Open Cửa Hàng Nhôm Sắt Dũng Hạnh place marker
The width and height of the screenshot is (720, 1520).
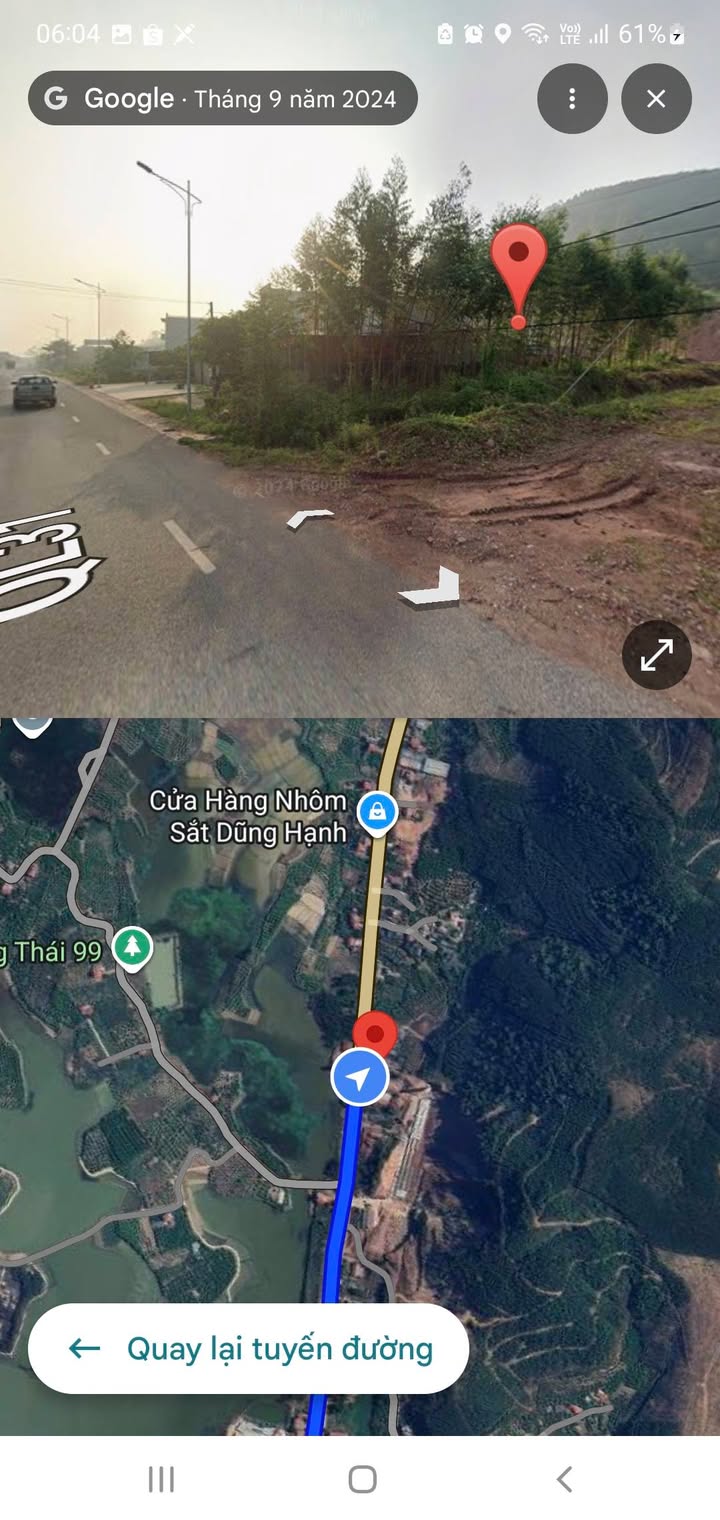coord(377,814)
